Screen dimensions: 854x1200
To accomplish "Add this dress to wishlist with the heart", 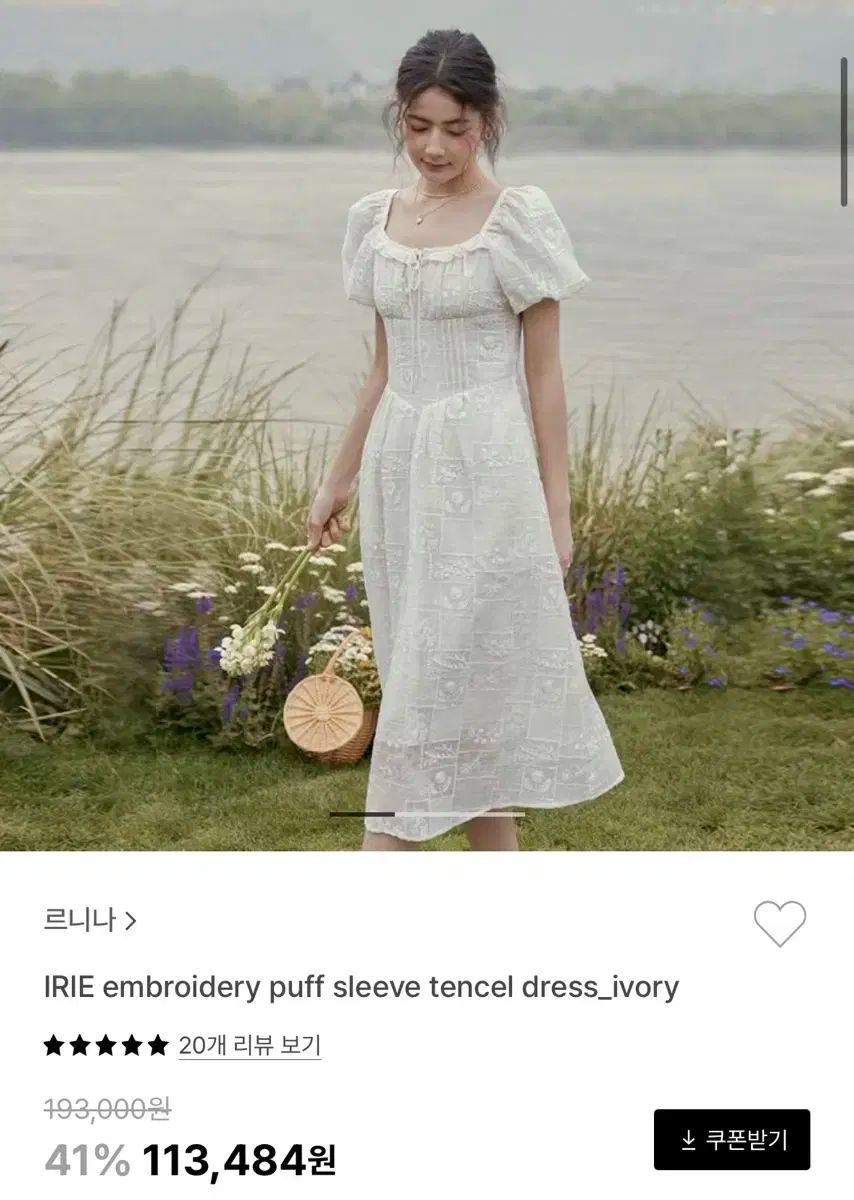I will (x=779, y=923).
